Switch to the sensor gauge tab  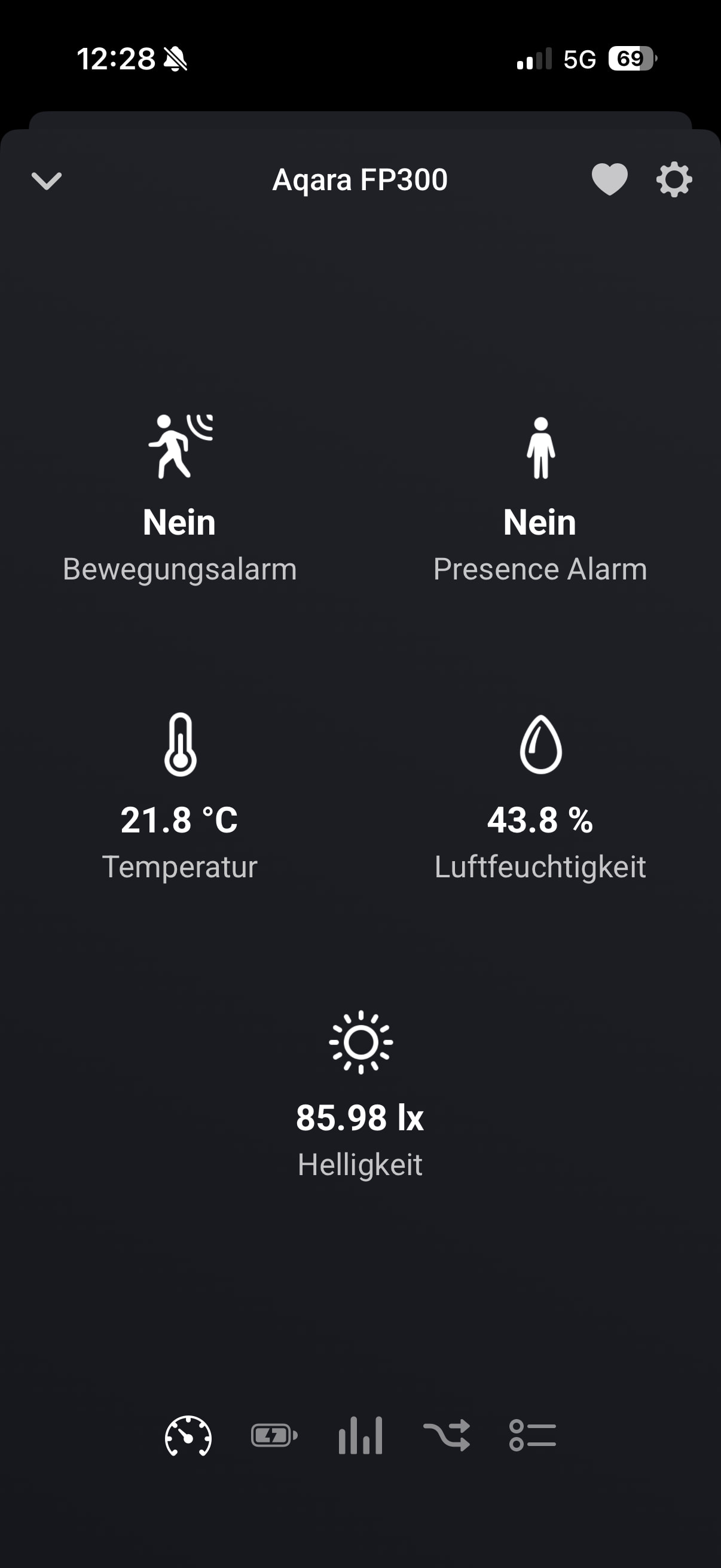(188, 1436)
